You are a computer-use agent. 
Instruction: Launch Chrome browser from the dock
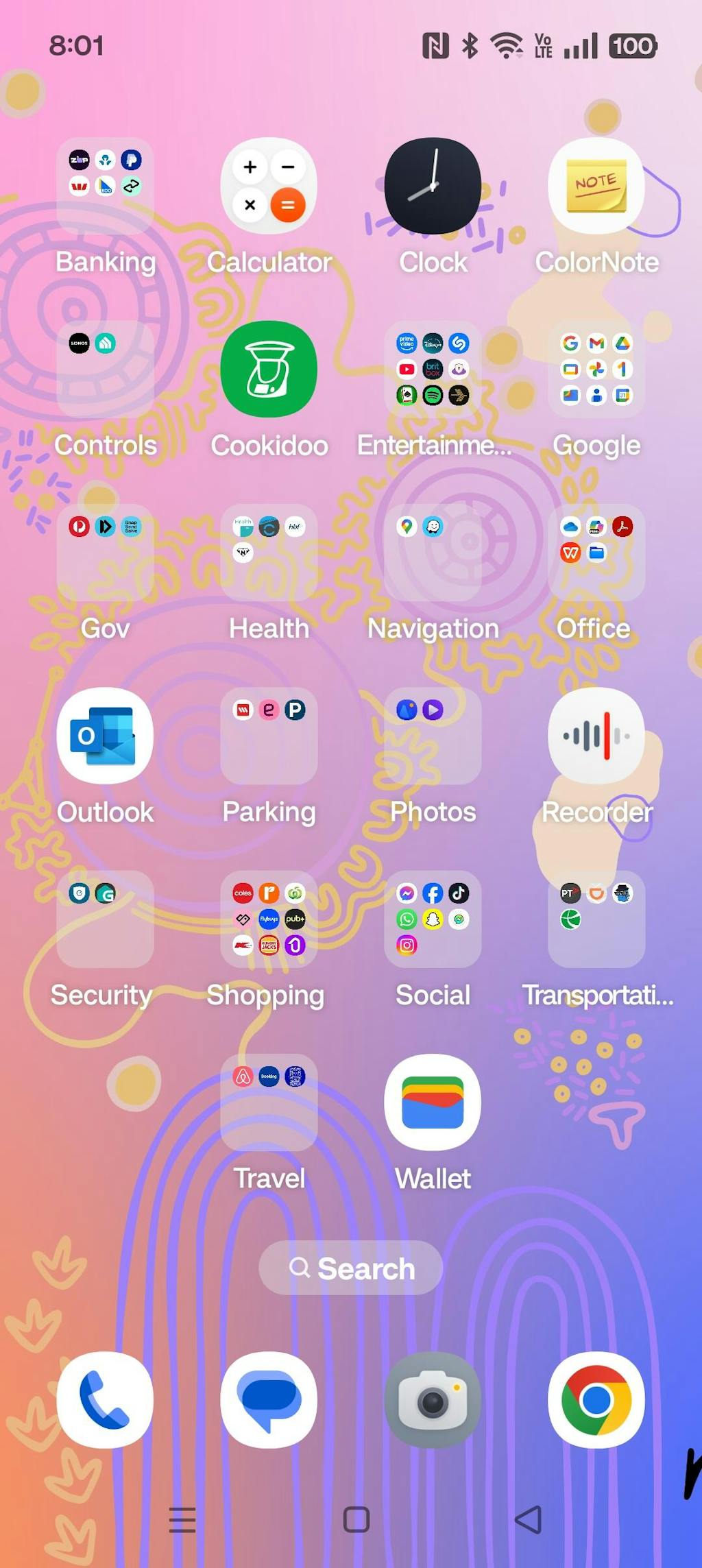[x=596, y=1400]
